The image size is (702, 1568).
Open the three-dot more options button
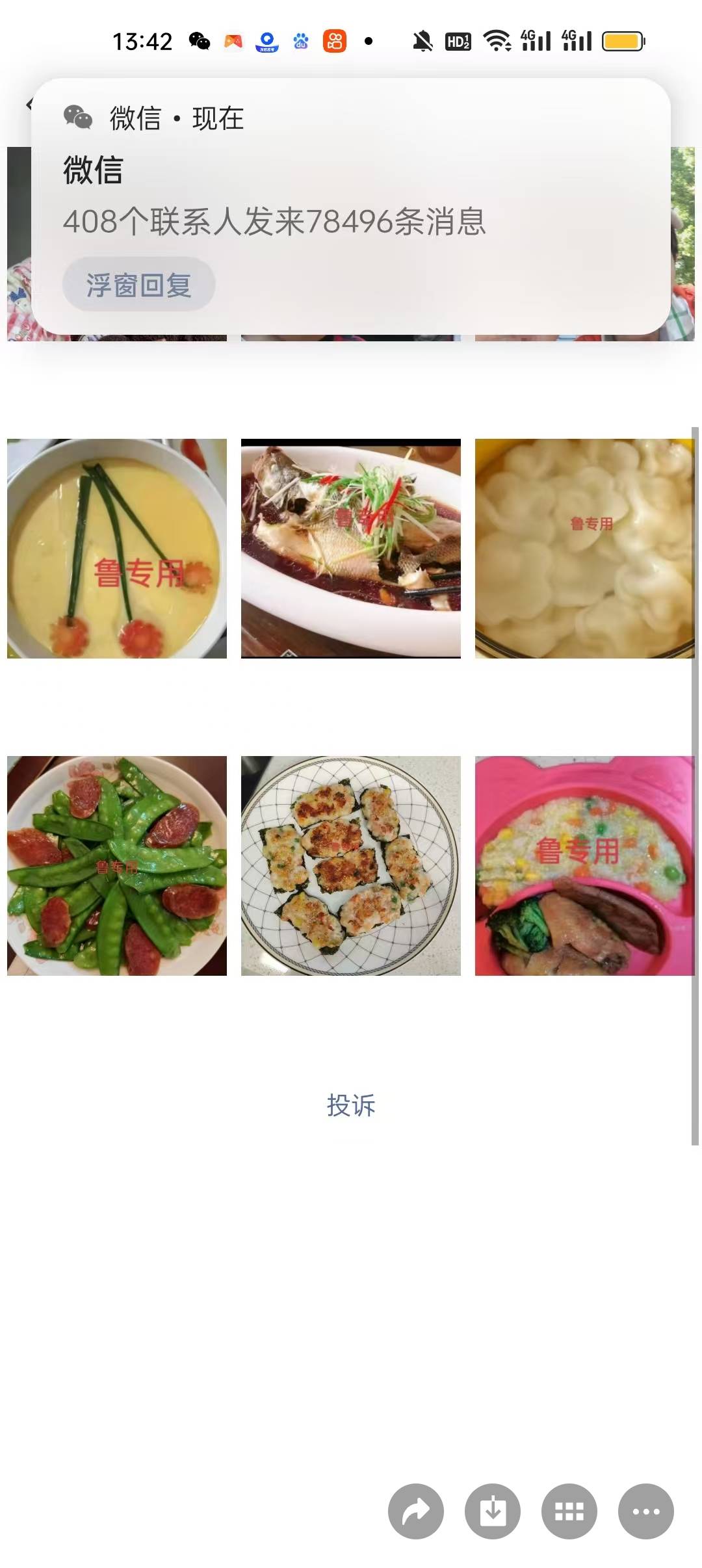click(x=646, y=1511)
